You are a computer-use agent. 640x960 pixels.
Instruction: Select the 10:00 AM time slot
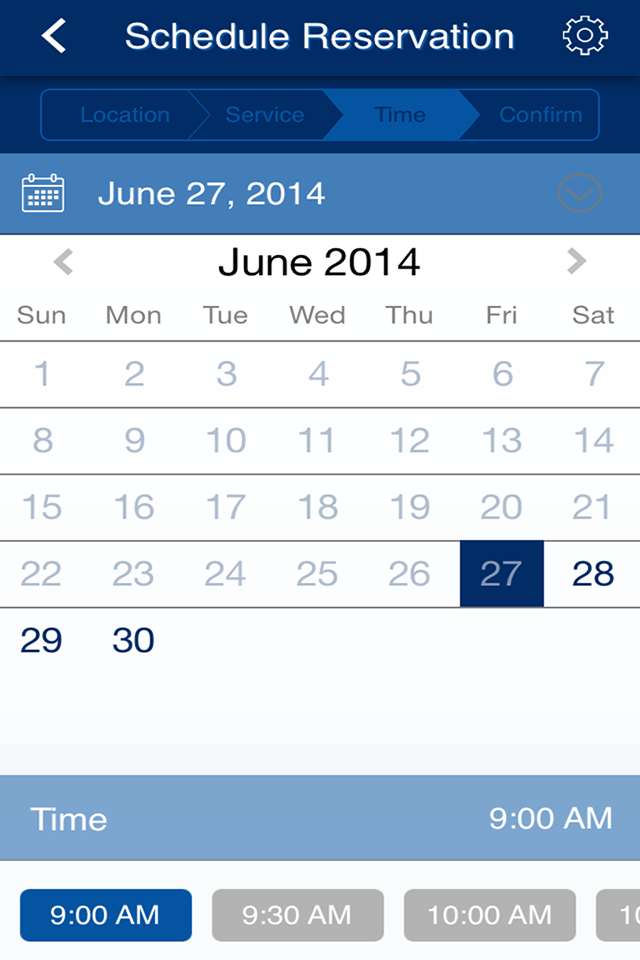(489, 915)
